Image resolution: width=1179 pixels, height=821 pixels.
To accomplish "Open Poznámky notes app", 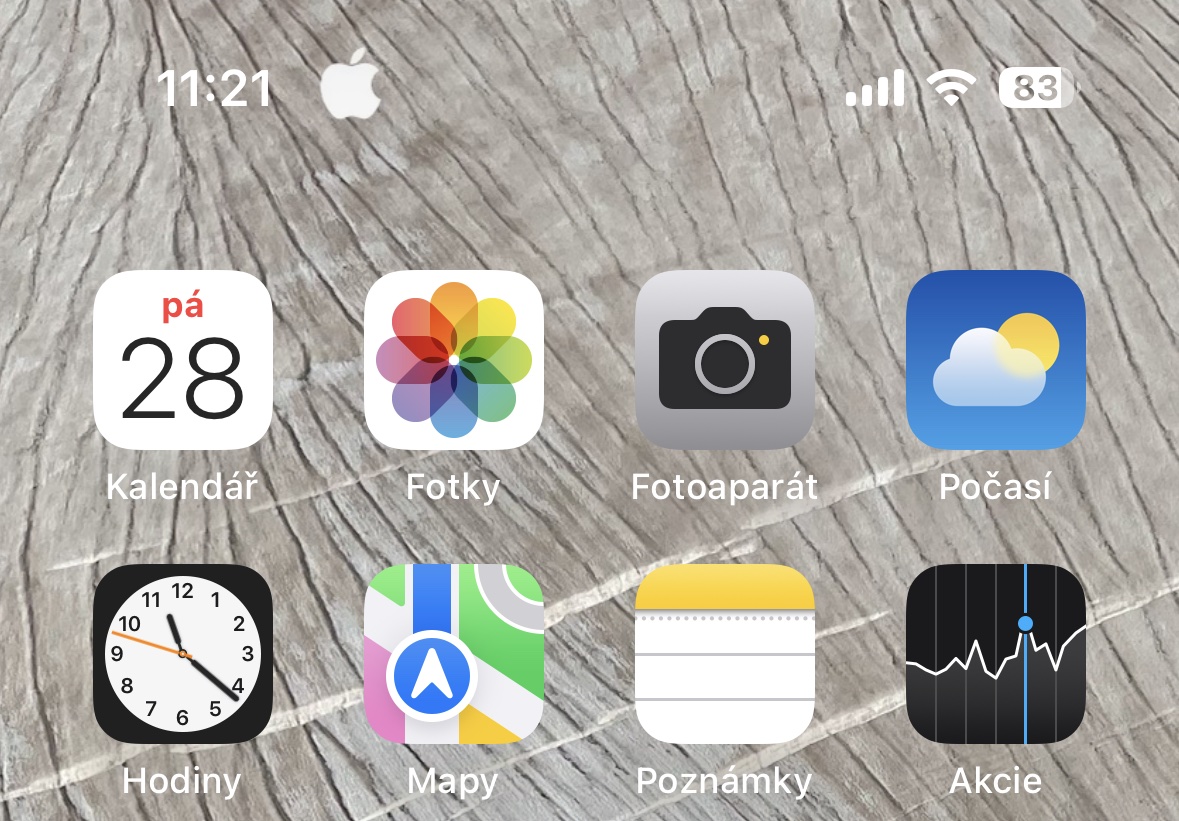I will 725,654.
